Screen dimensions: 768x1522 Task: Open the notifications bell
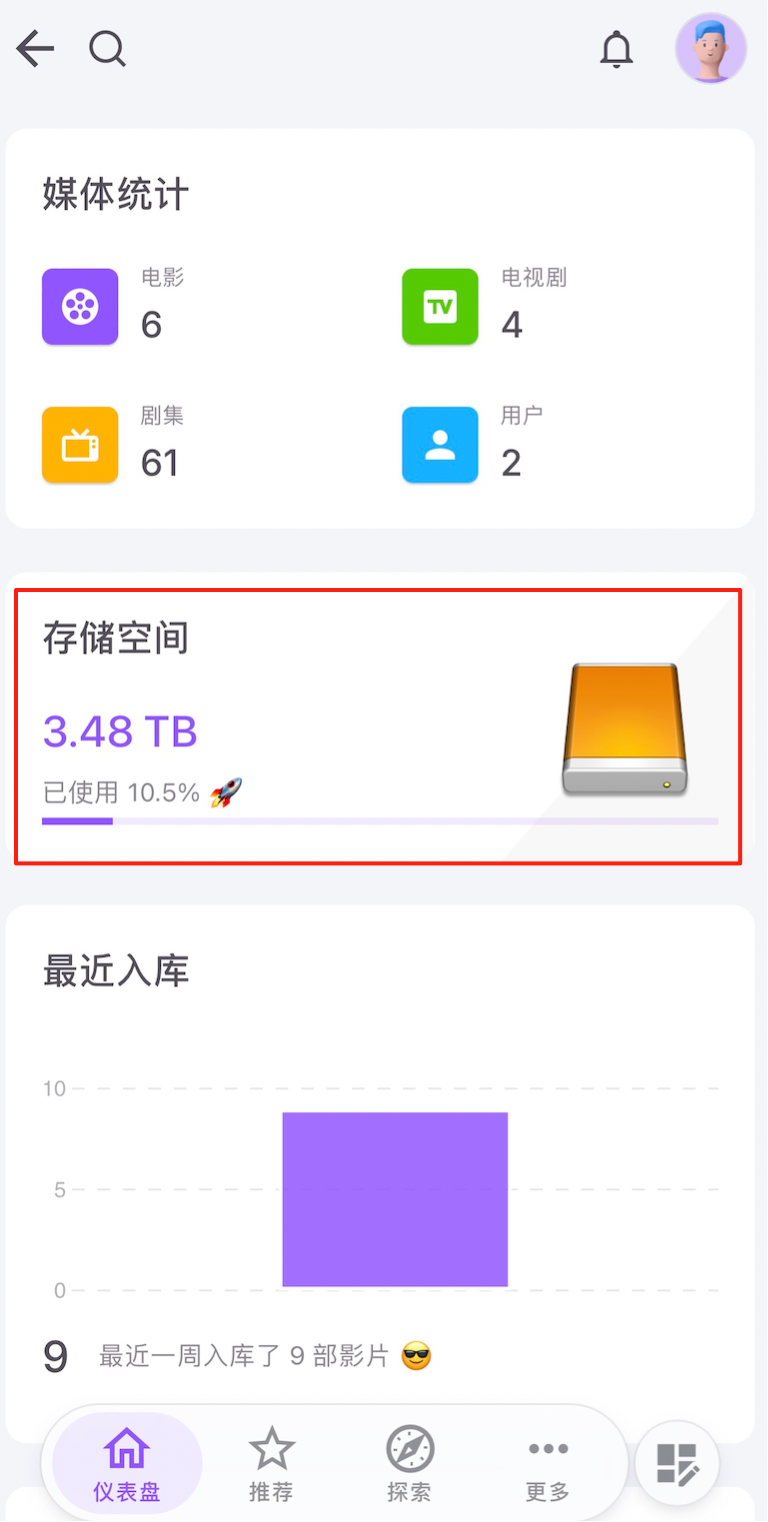pyautogui.click(x=616, y=48)
